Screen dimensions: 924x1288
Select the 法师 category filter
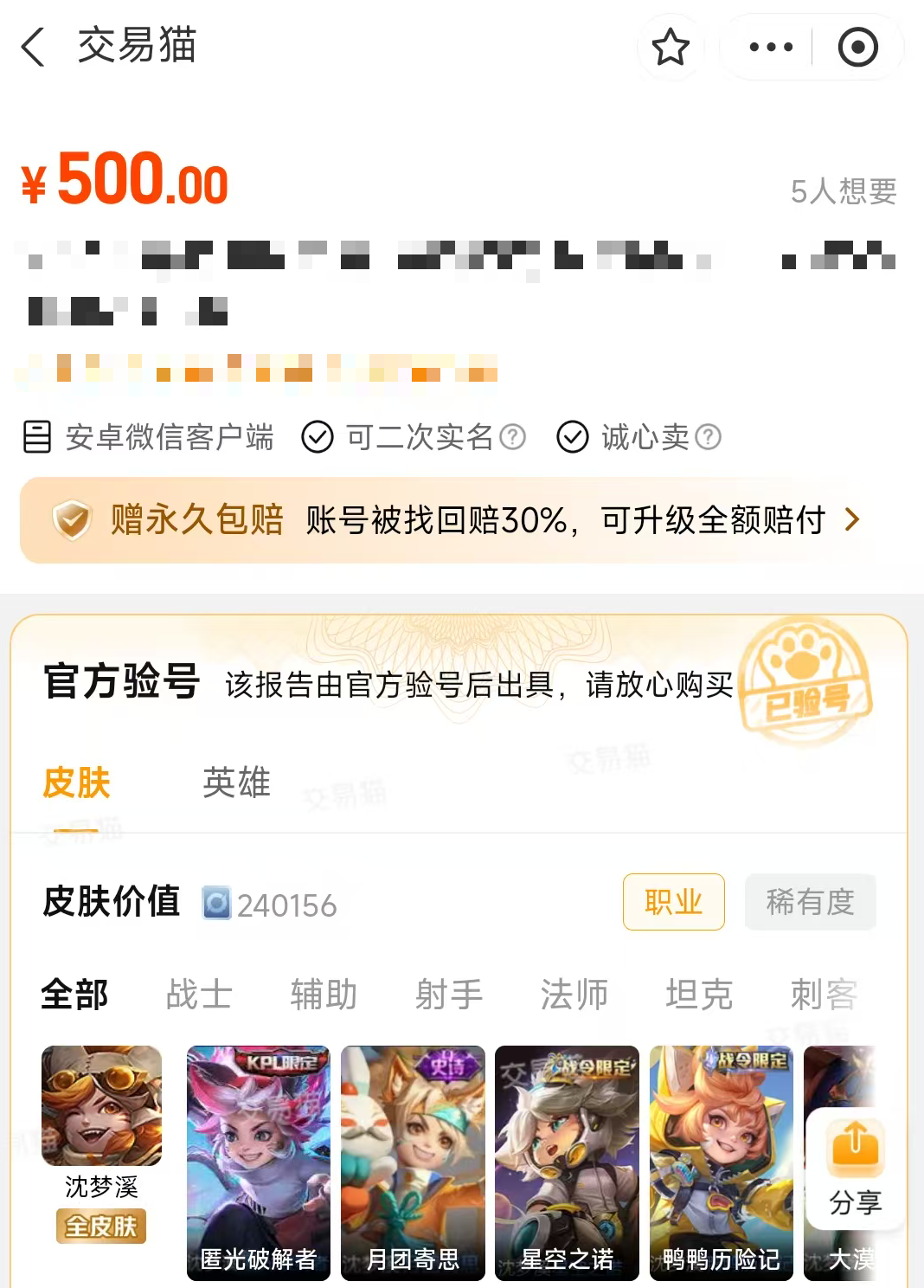(573, 995)
